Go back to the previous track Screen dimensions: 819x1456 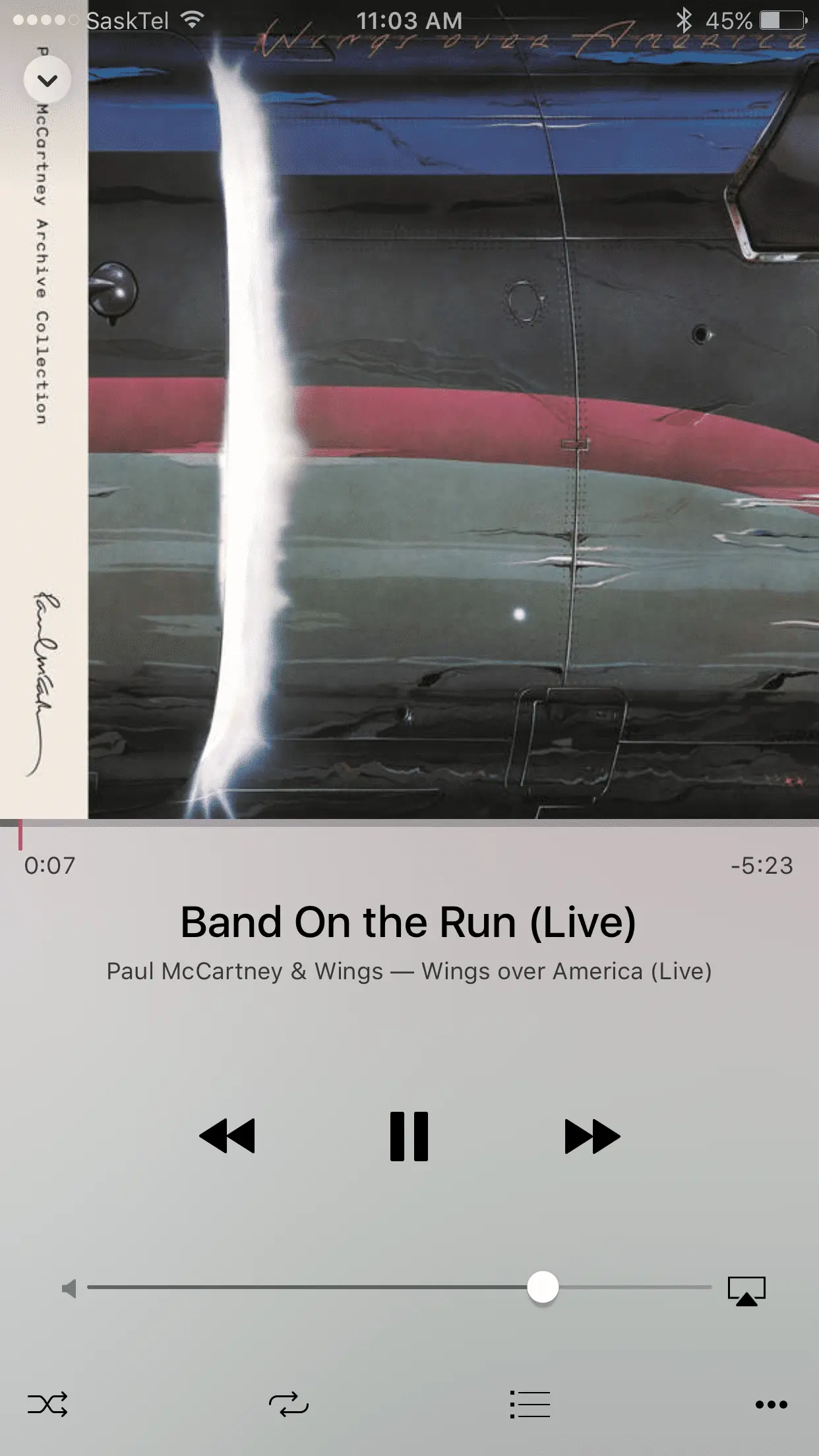(227, 1136)
